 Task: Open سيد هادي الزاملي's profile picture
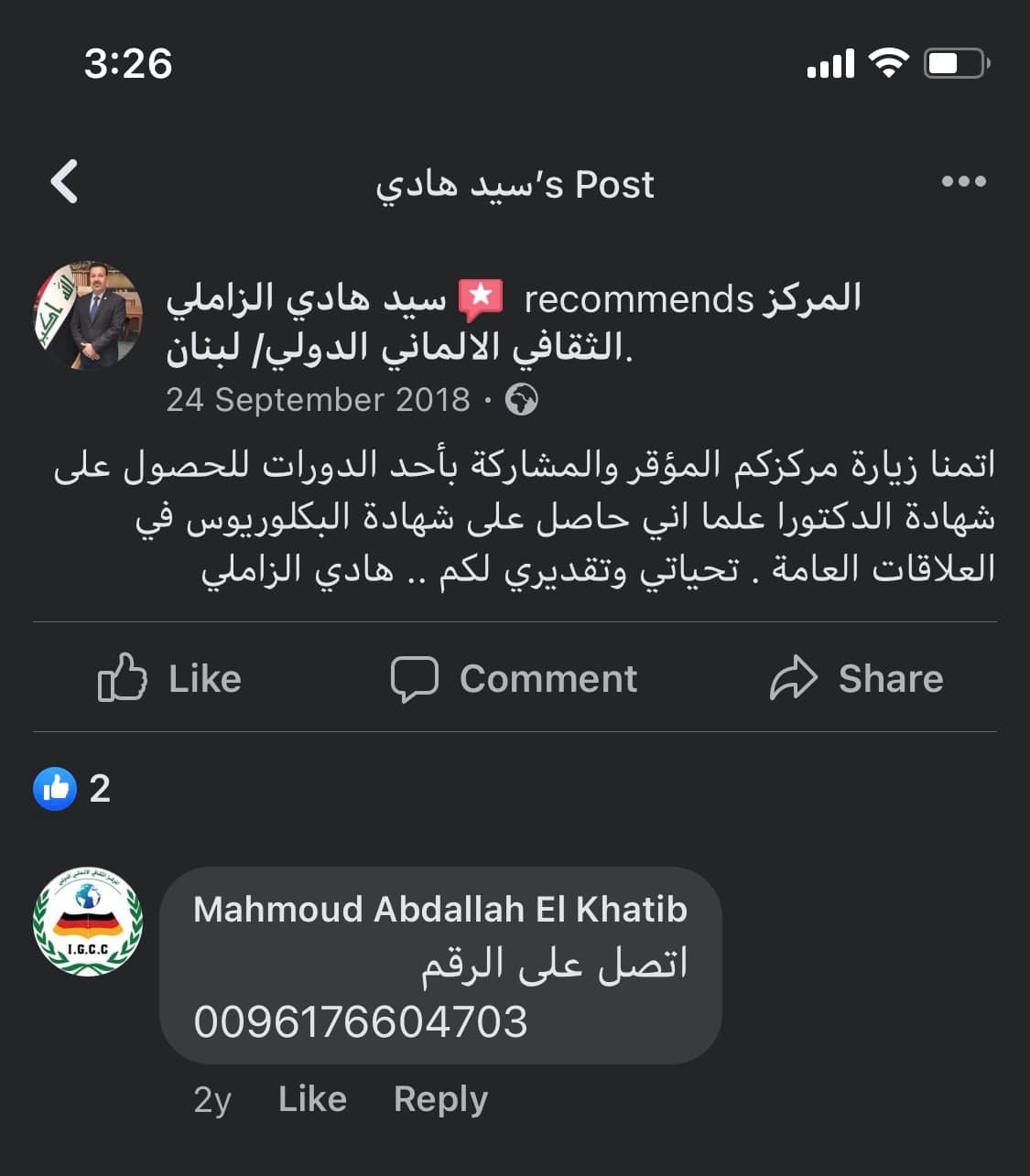click(x=89, y=316)
